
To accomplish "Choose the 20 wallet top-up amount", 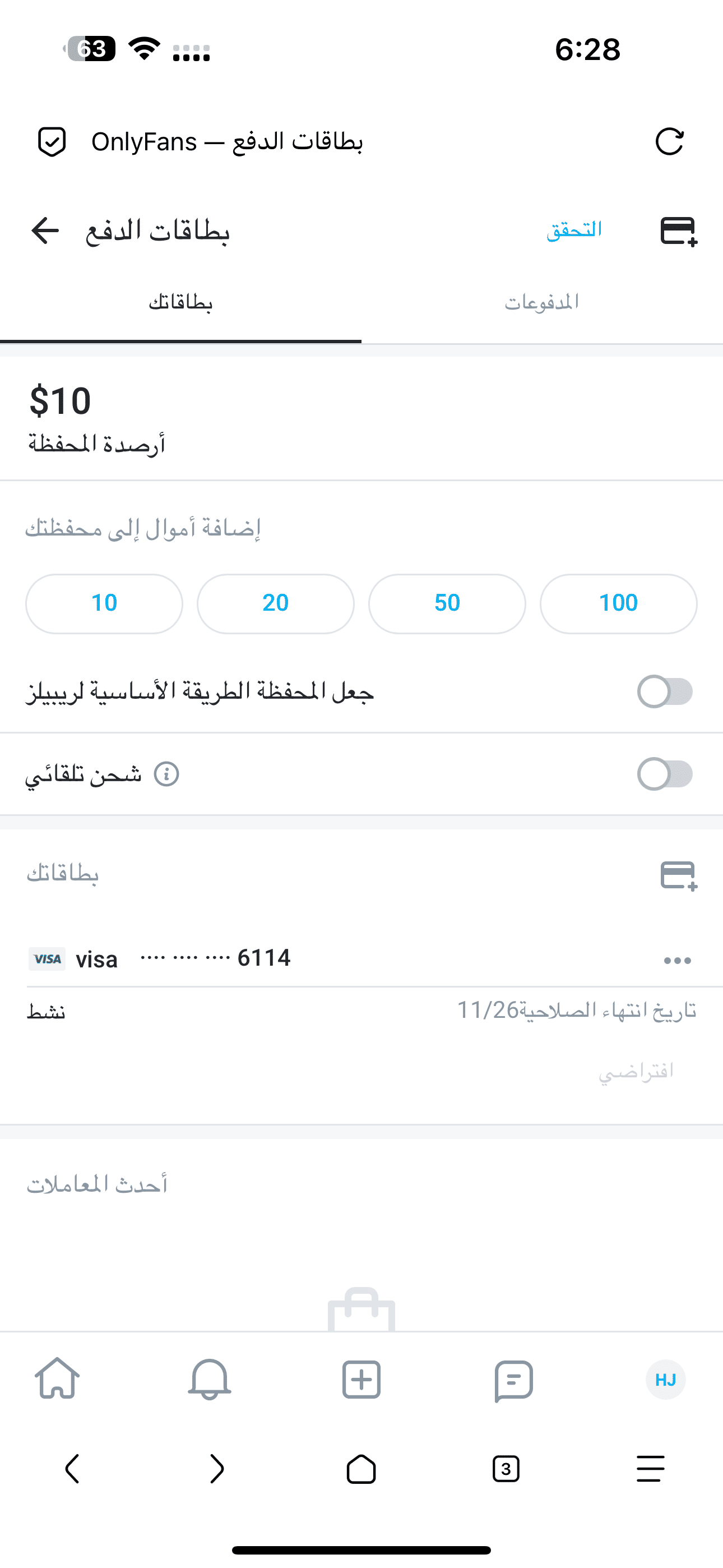I will coord(276,603).
